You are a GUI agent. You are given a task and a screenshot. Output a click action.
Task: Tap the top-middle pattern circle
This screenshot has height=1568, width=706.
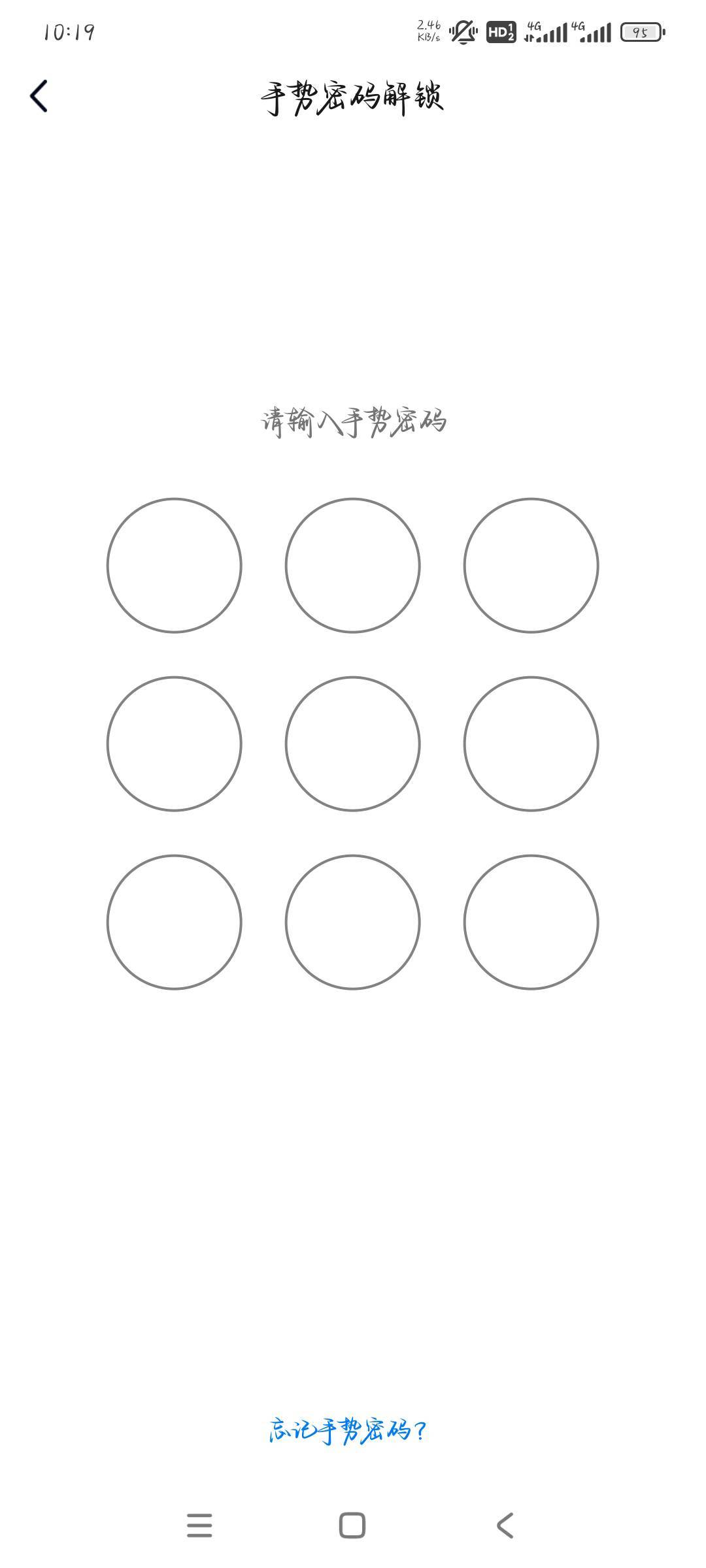coord(352,565)
